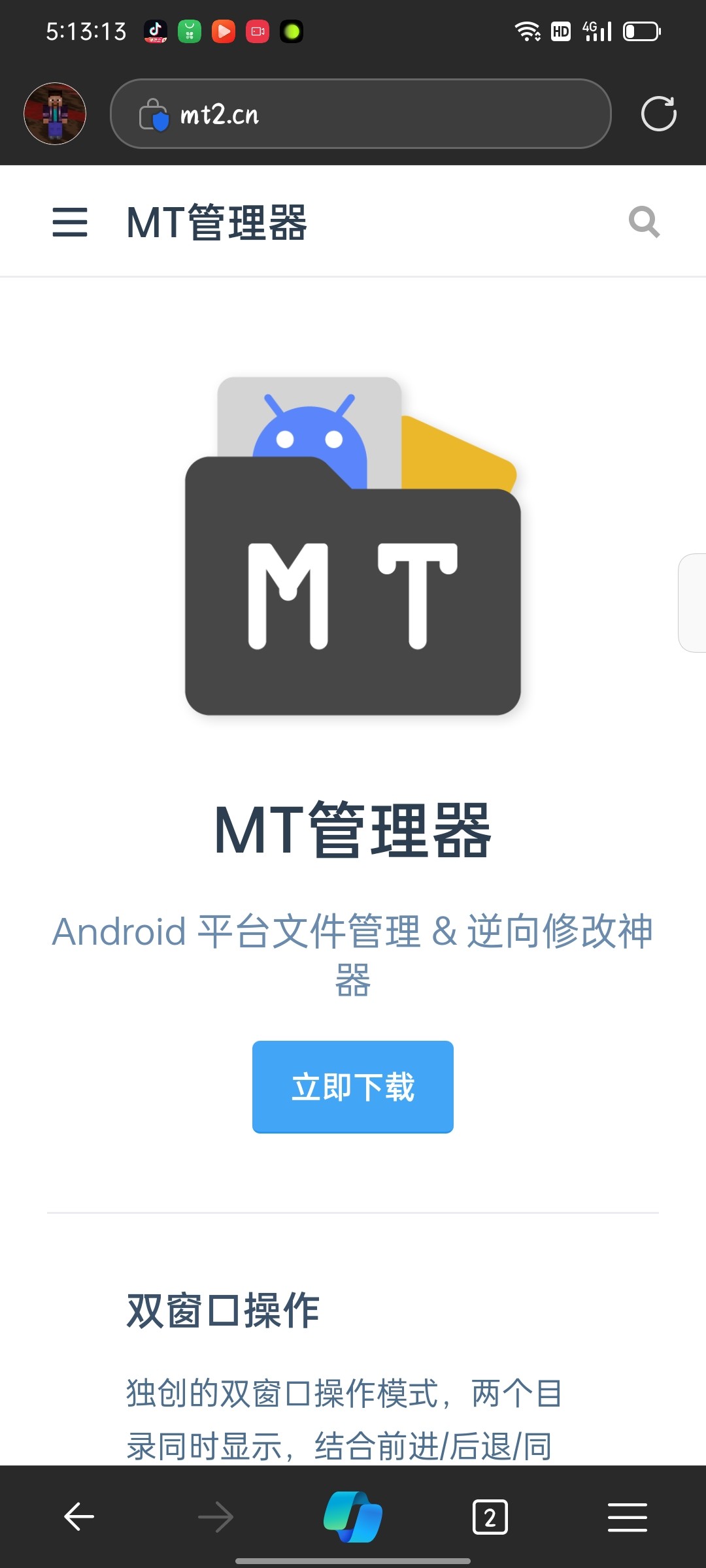
Task: Open the tab switcher showing 2 tabs
Action: point(490,1516)
